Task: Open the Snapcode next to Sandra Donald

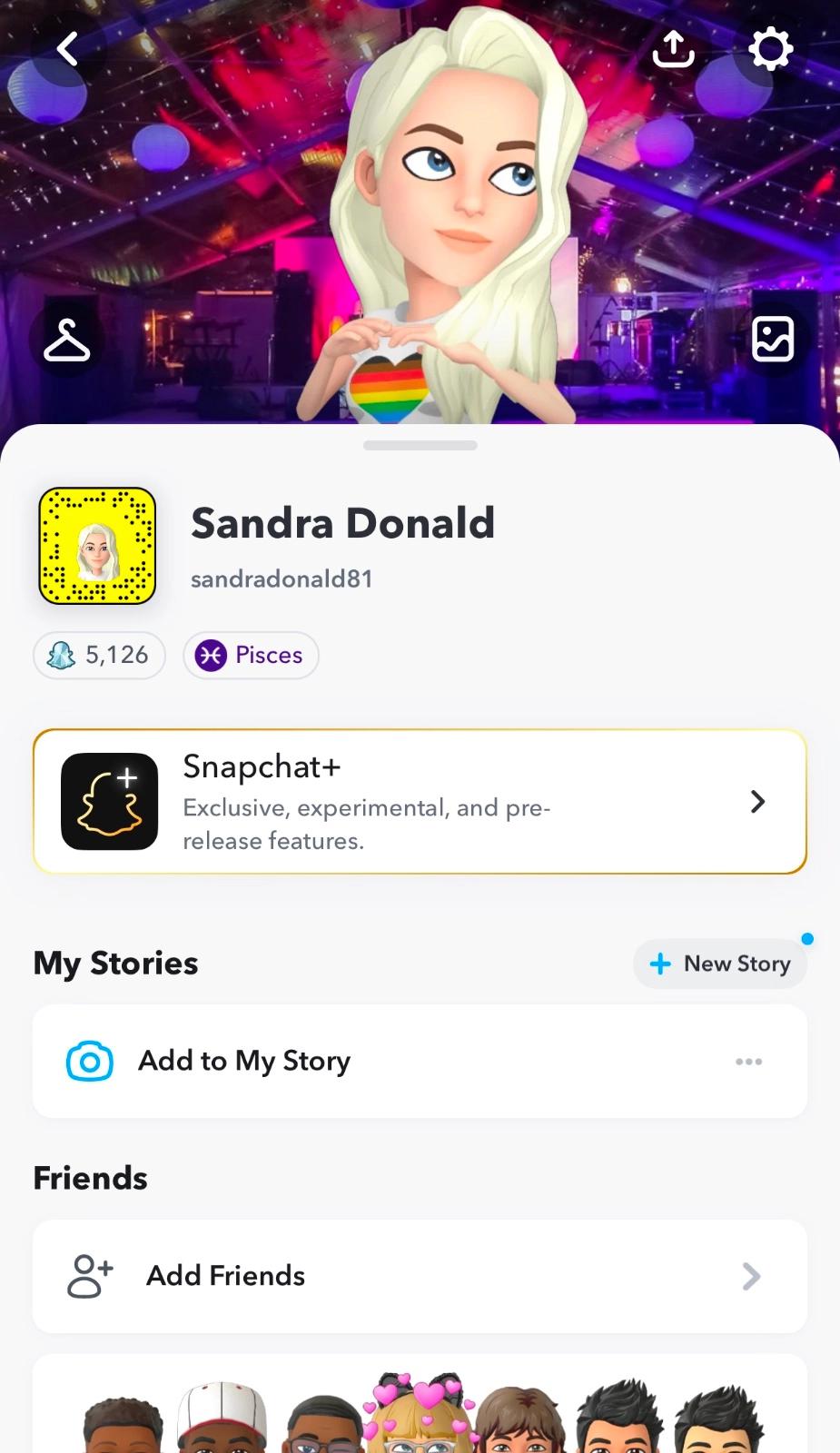Action: 97,546
